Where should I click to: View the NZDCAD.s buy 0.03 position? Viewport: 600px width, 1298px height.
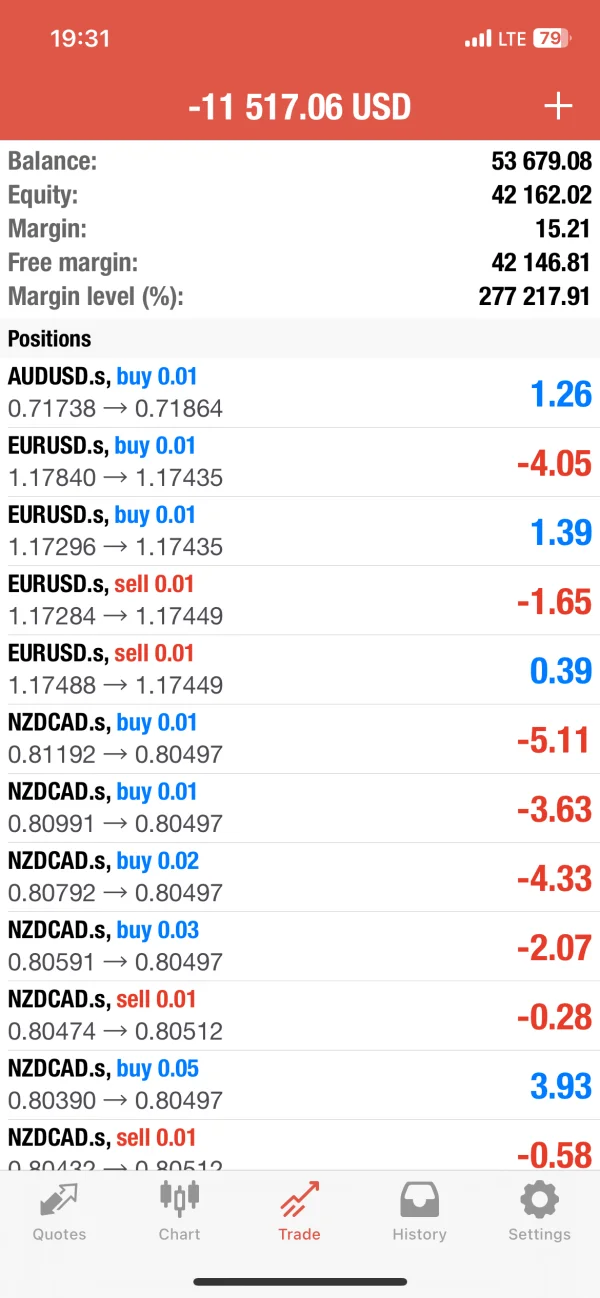coord(300,946)
